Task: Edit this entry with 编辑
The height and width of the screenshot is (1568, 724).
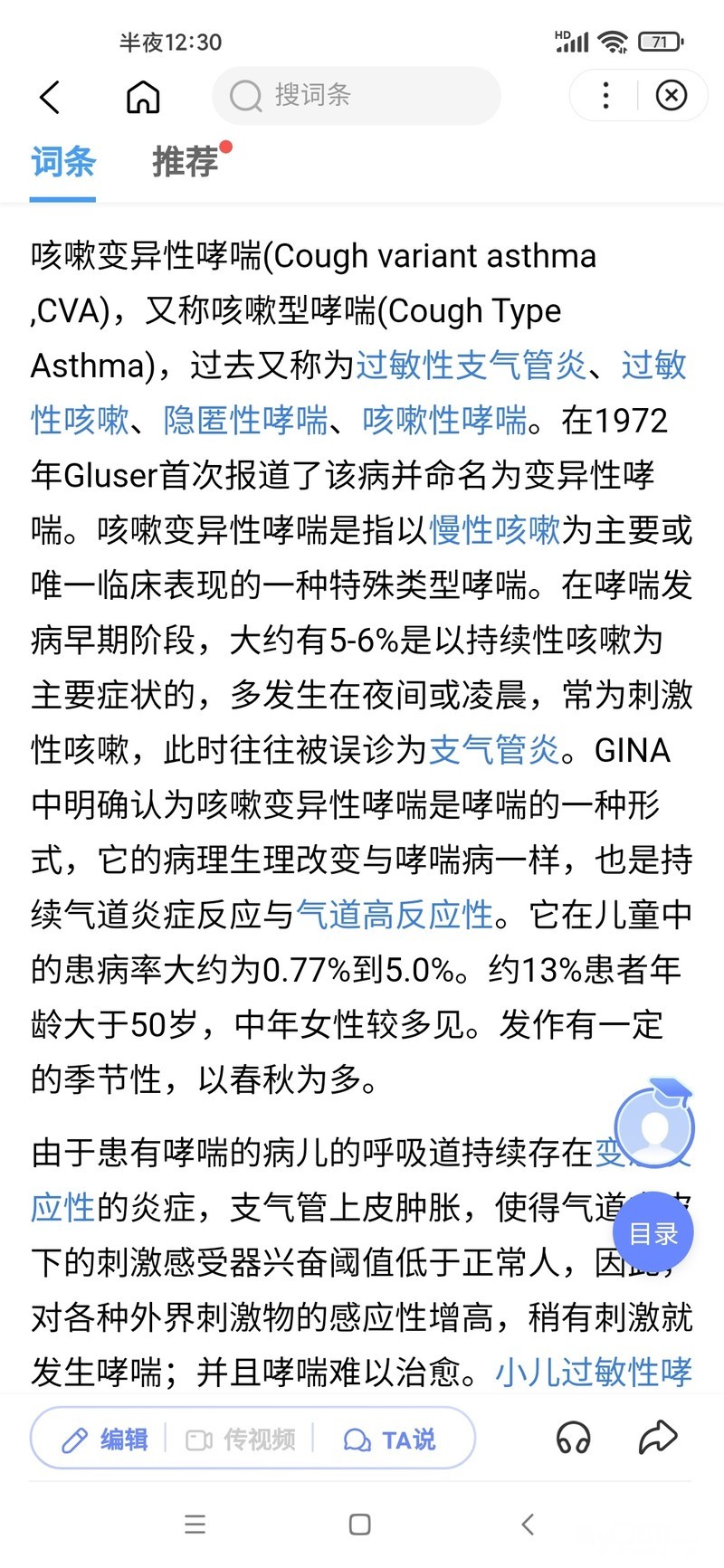Action: pos(105,1440)
